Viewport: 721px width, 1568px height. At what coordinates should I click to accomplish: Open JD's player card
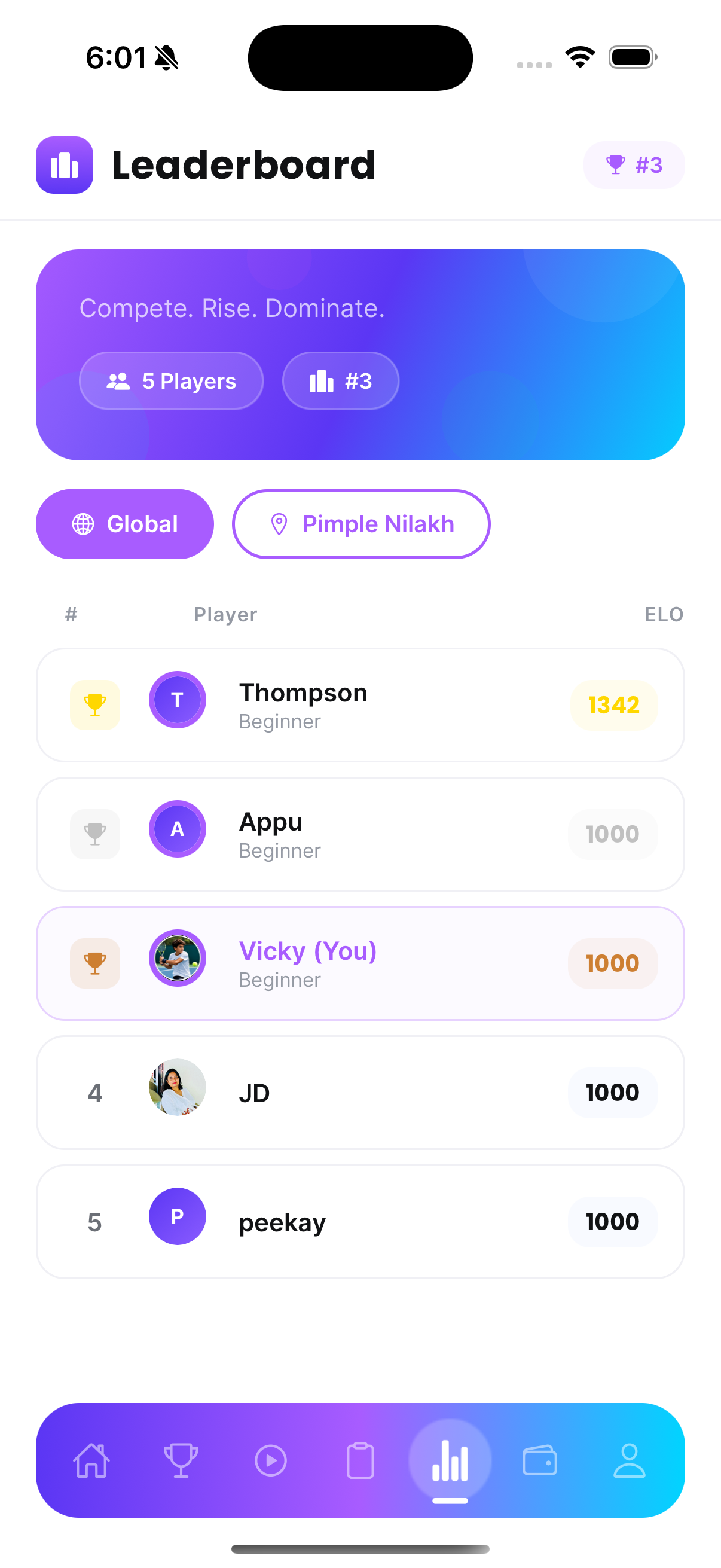(360, 1092)
